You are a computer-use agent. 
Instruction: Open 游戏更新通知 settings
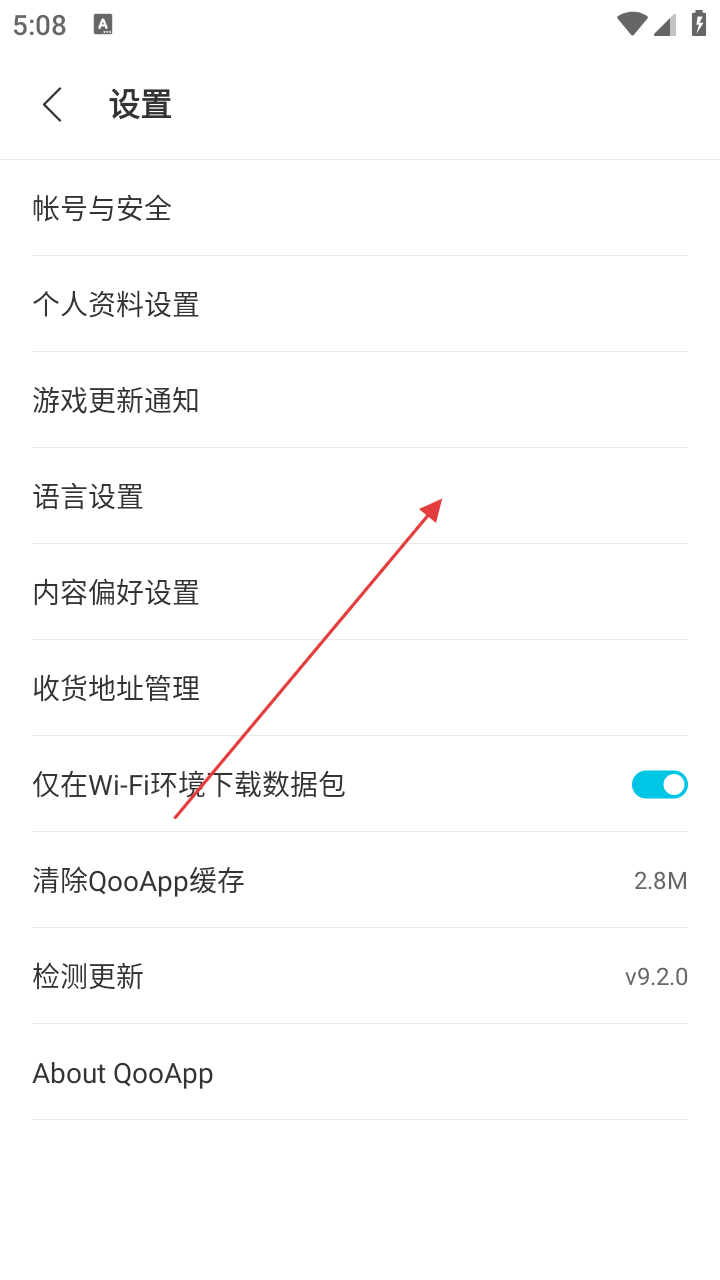(116, 400)
